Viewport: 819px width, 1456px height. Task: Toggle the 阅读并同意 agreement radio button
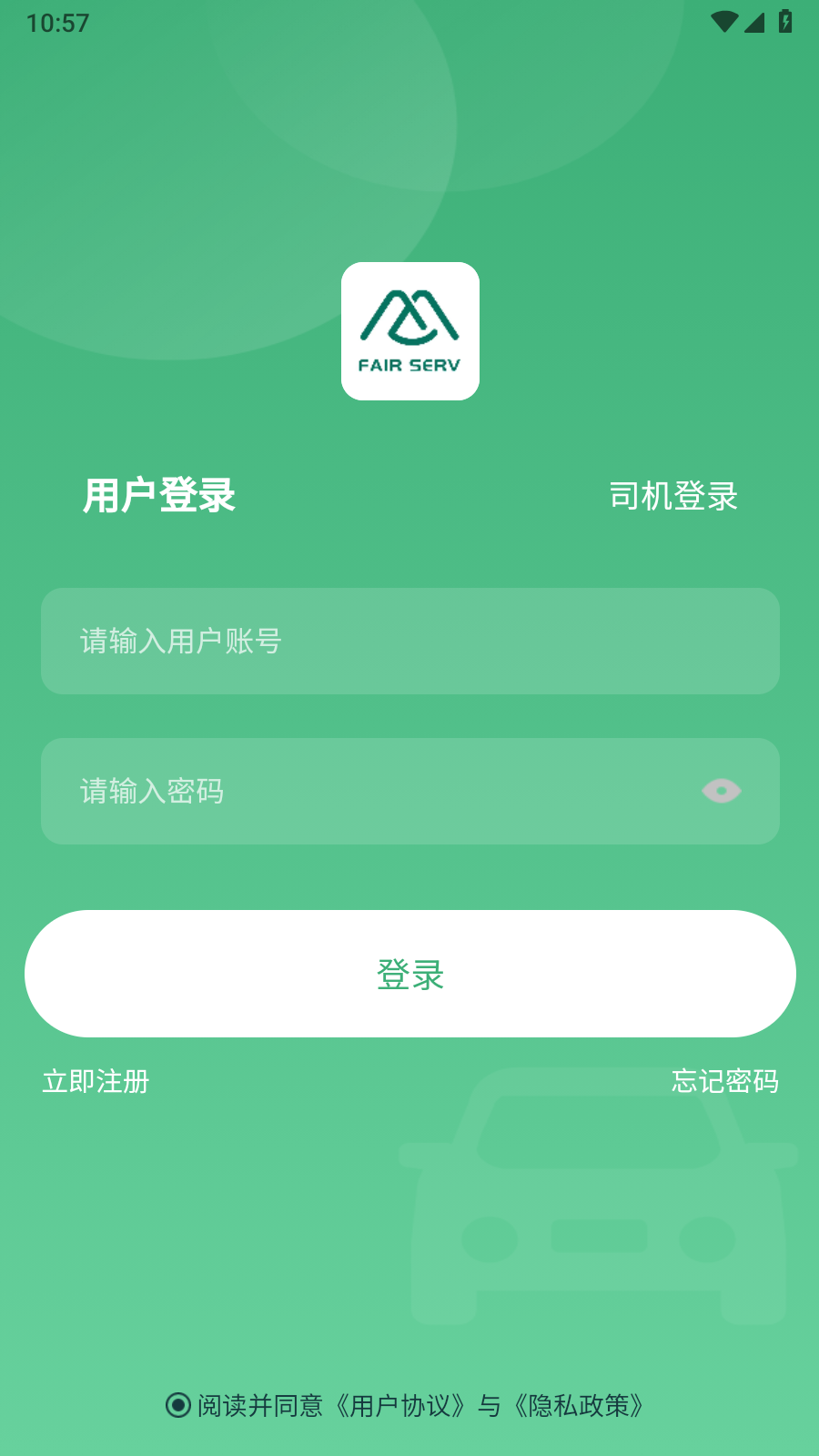click(178, 1405)
